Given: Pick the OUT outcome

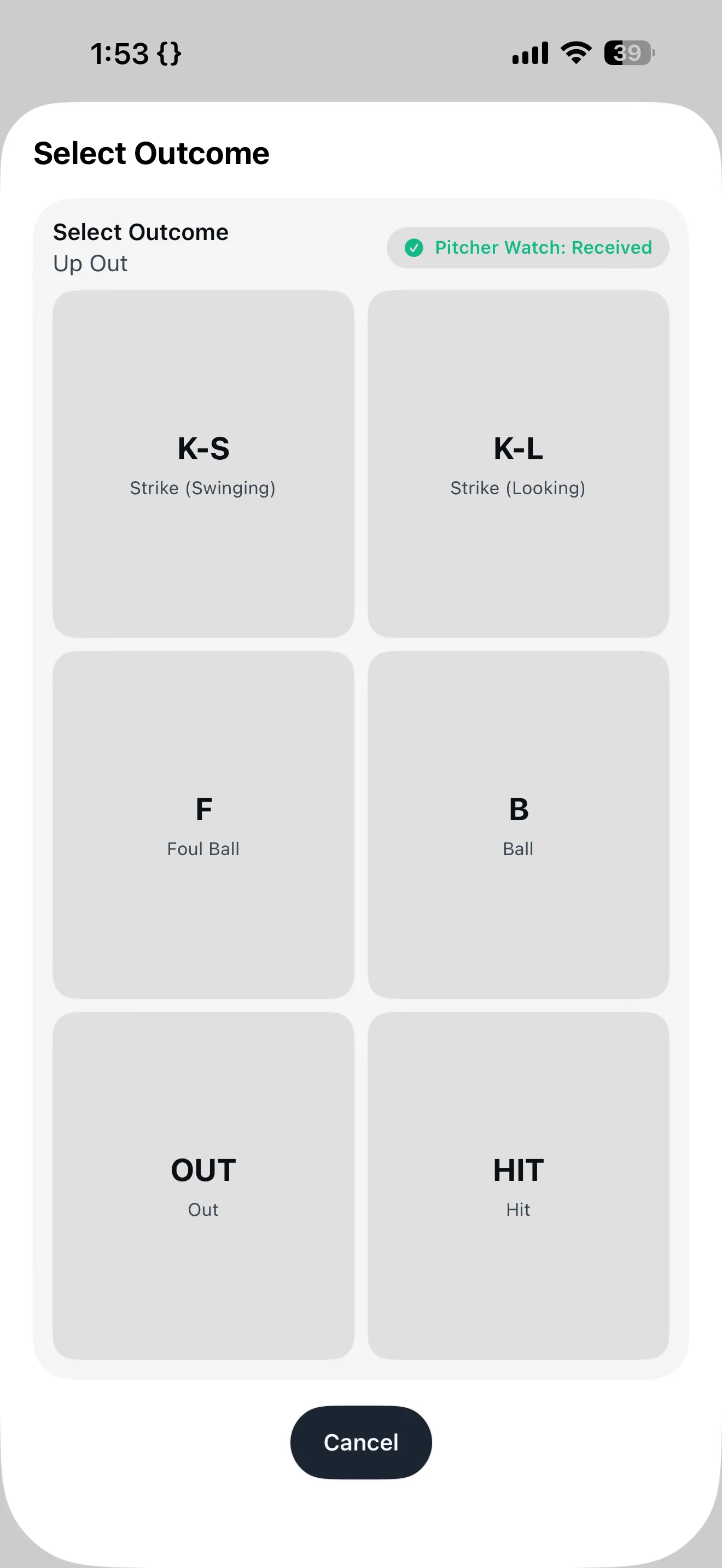Looking at the screenshot, I should point(203,1186).
